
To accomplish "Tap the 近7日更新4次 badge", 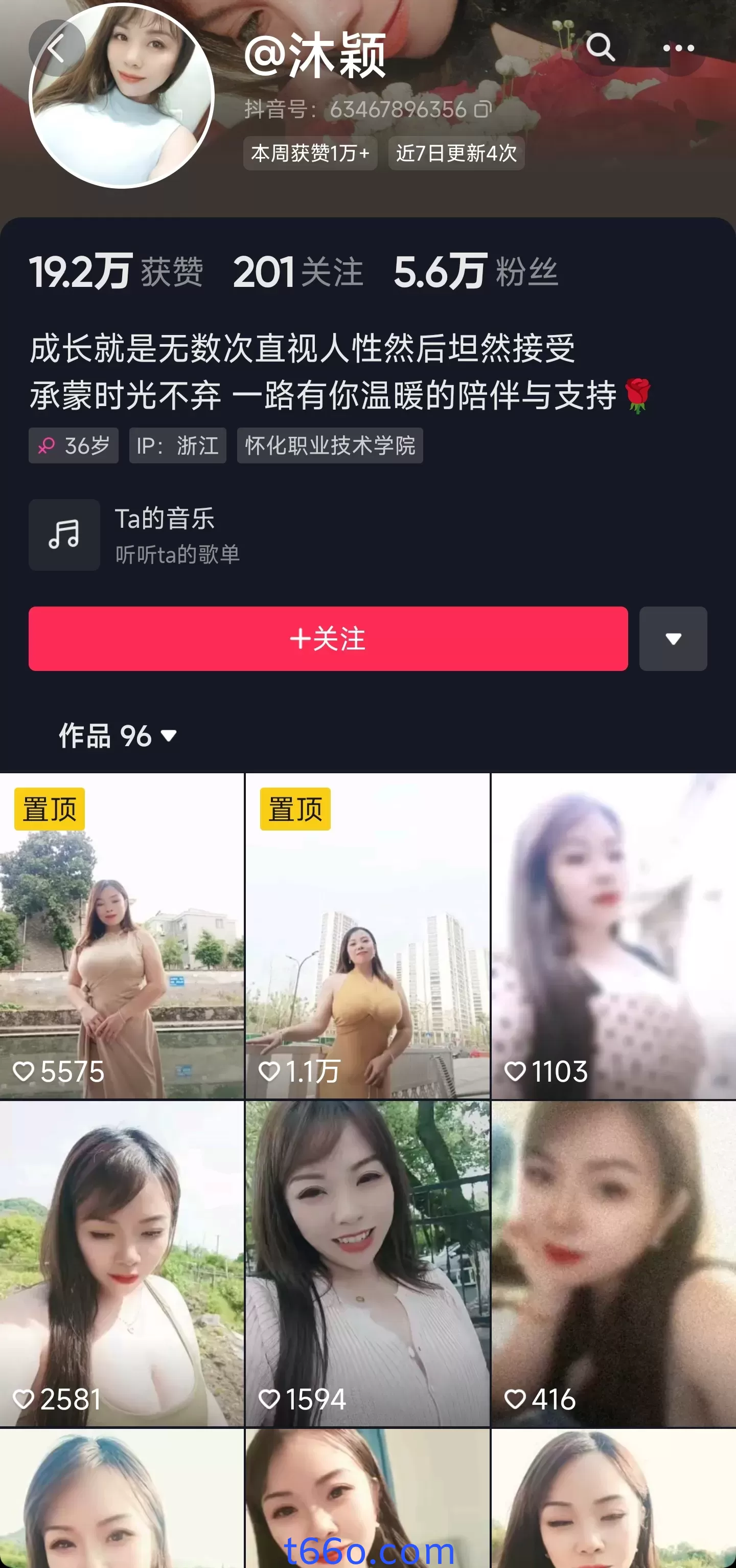I will tap(455, 154).
